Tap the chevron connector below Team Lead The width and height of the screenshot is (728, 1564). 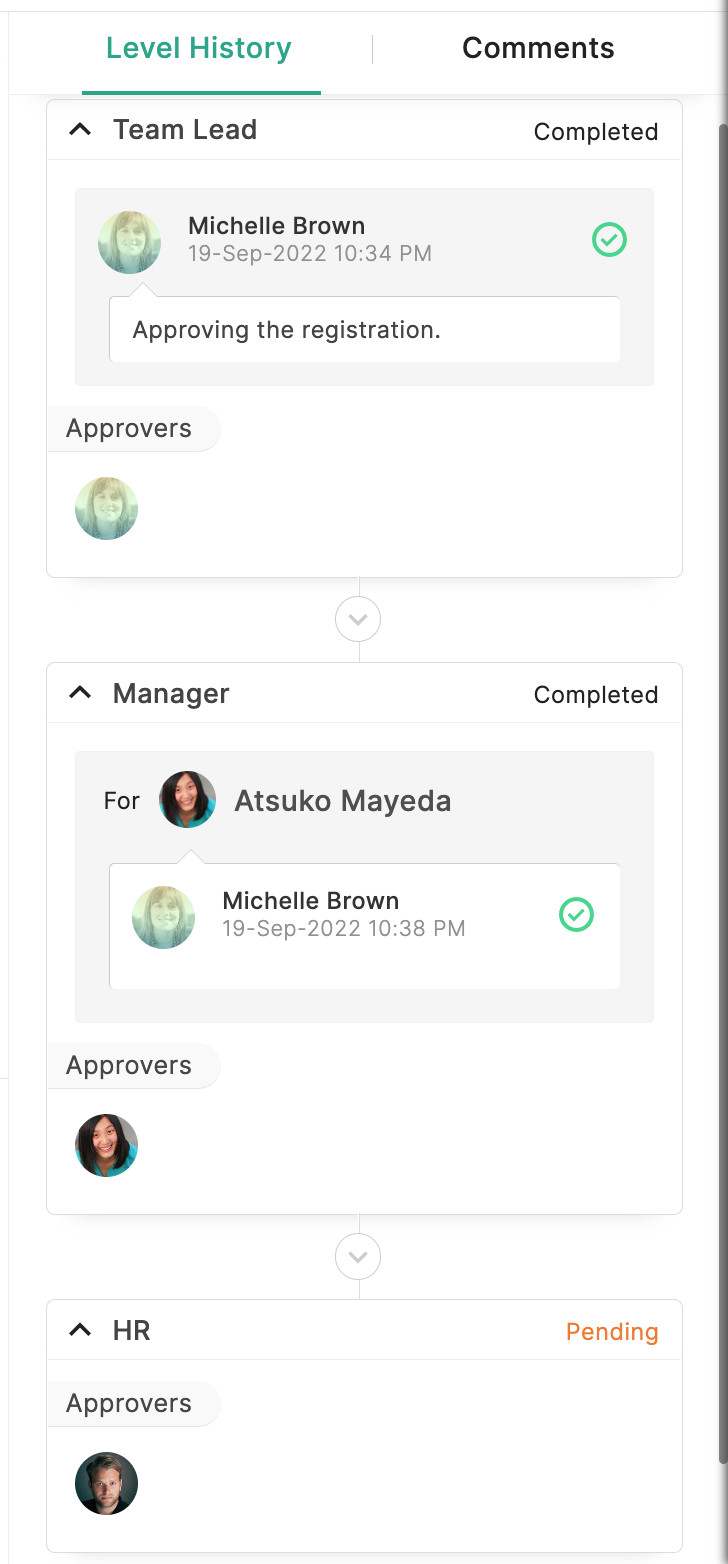(x=358, y=620)
